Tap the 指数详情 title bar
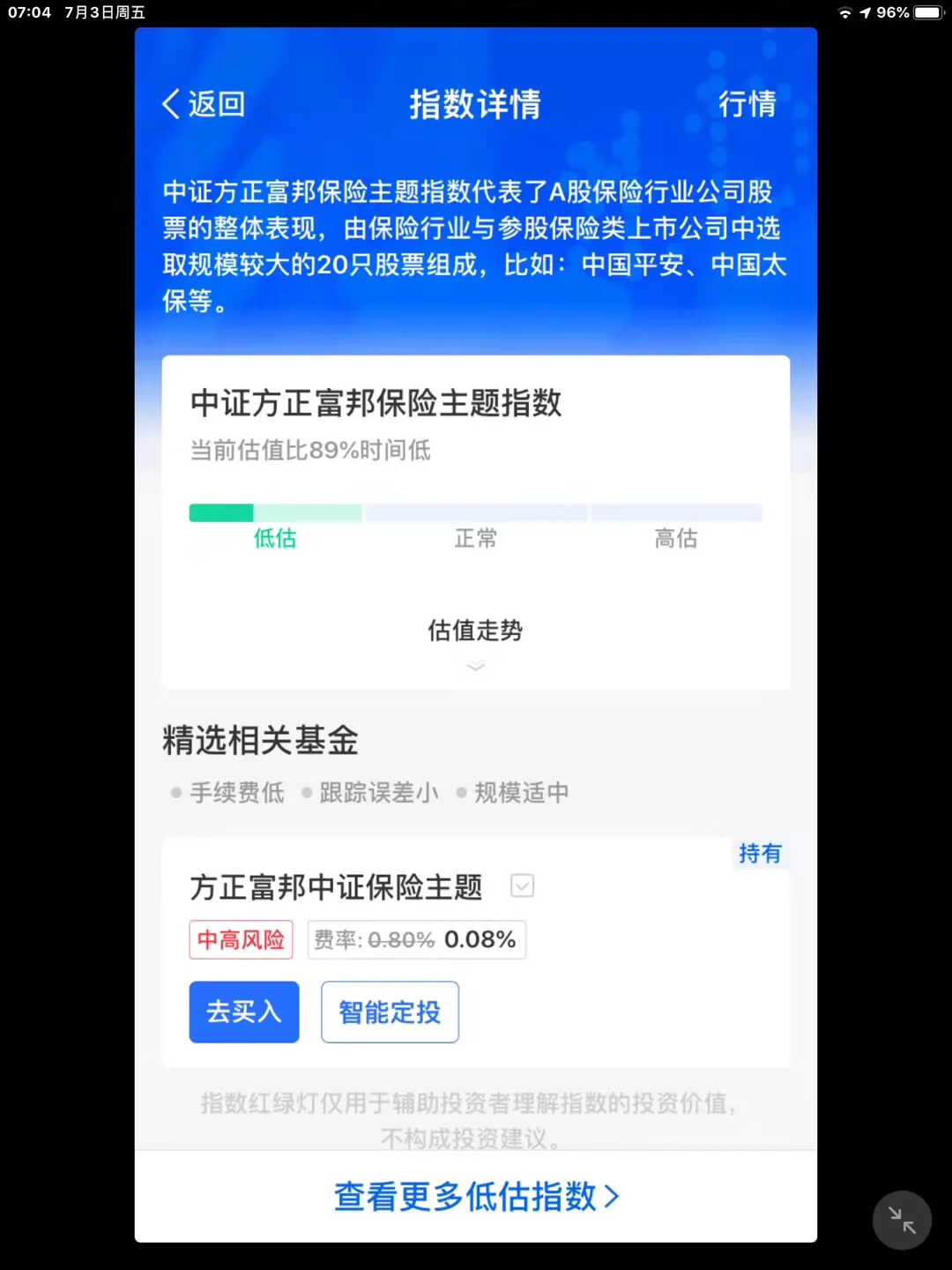Viewport: 952px width, 1270px height. point(475,104)
